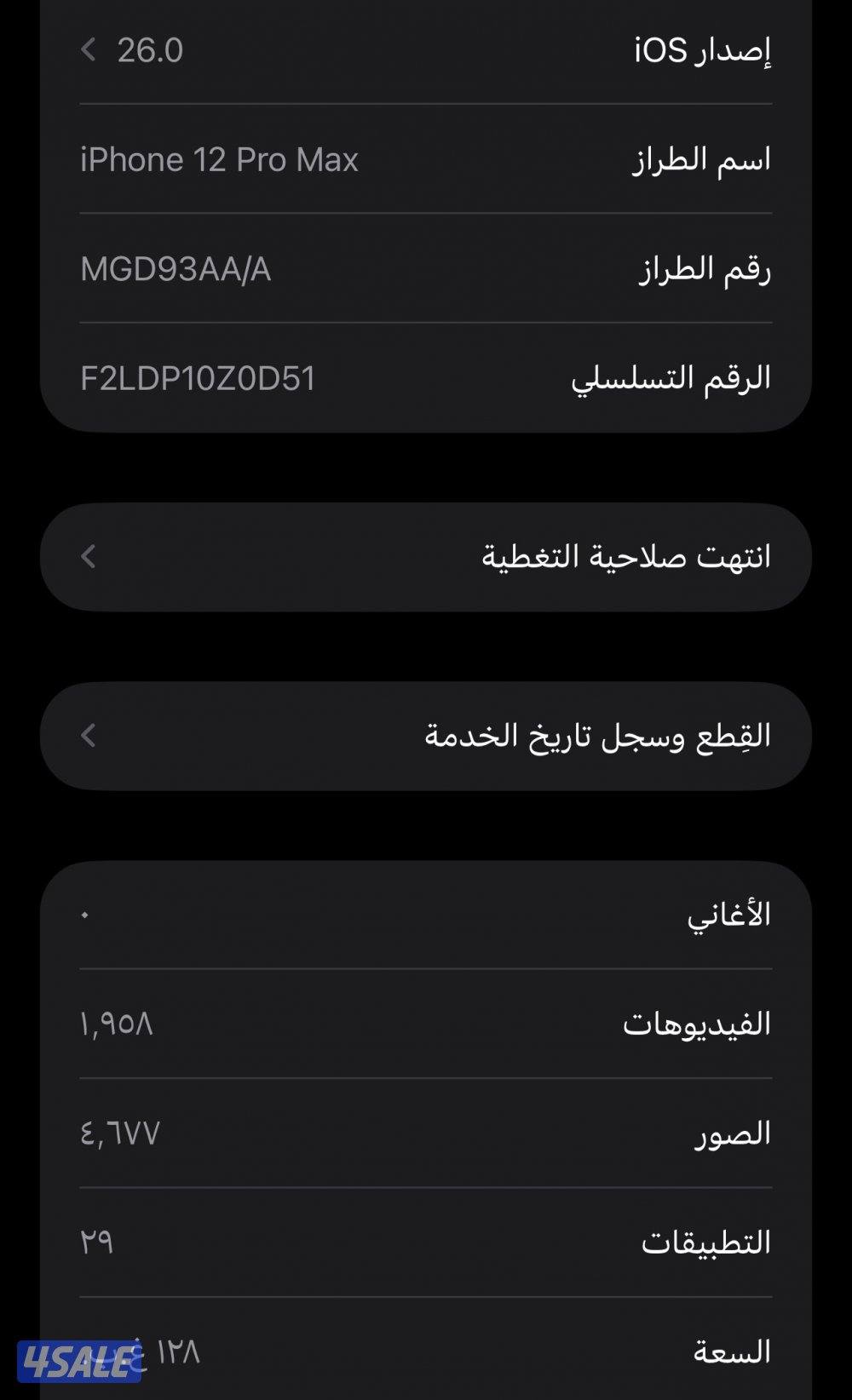Screen dimensions: 852x1400
Task: Expand the parts and service history row
Action: [x=426, y=735]
